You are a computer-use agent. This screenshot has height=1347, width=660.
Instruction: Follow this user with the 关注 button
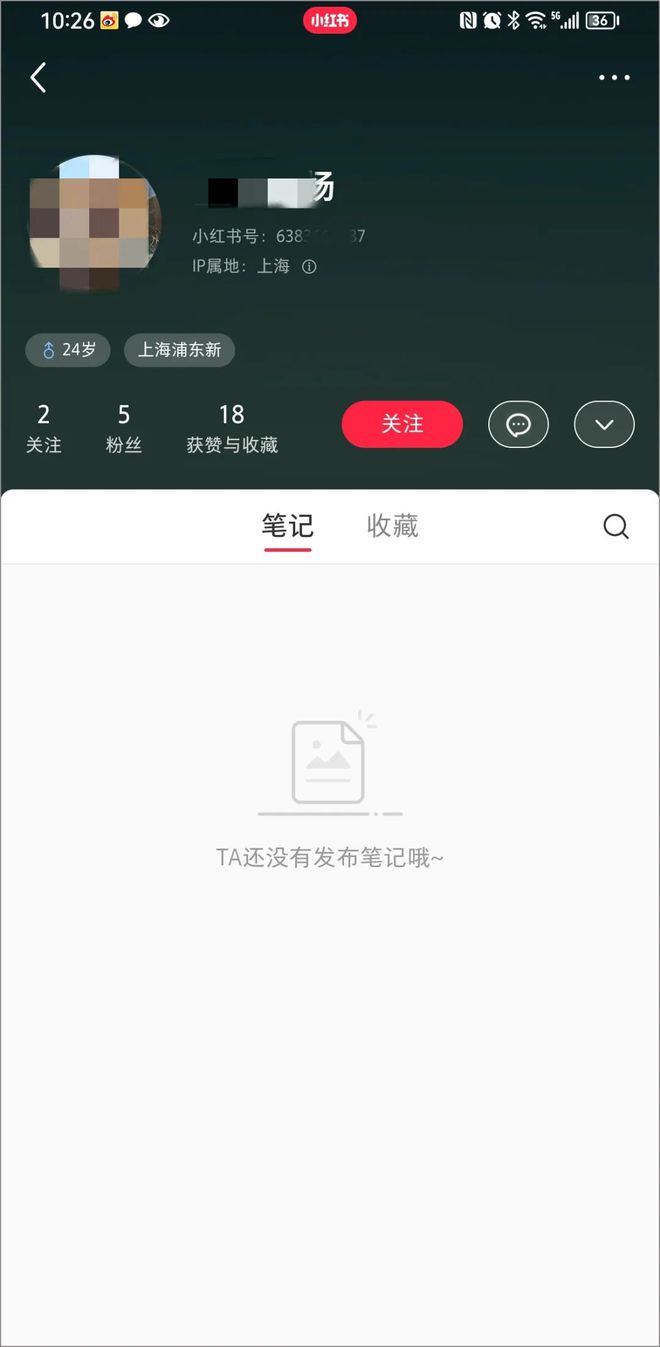[x=402, y=424]
